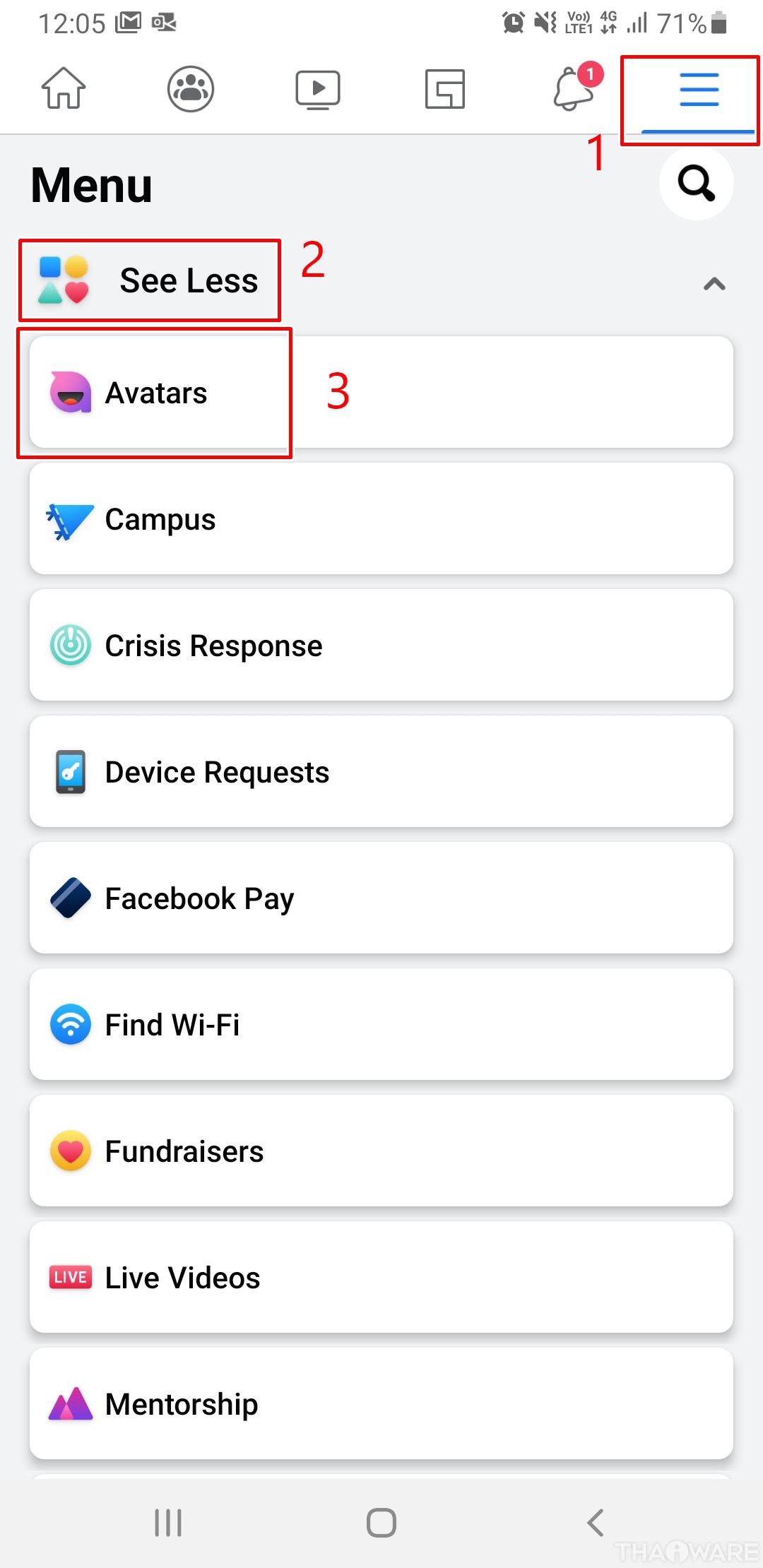Open the notifications bell
The image size is (763, 1568).
tap(573, 89)
